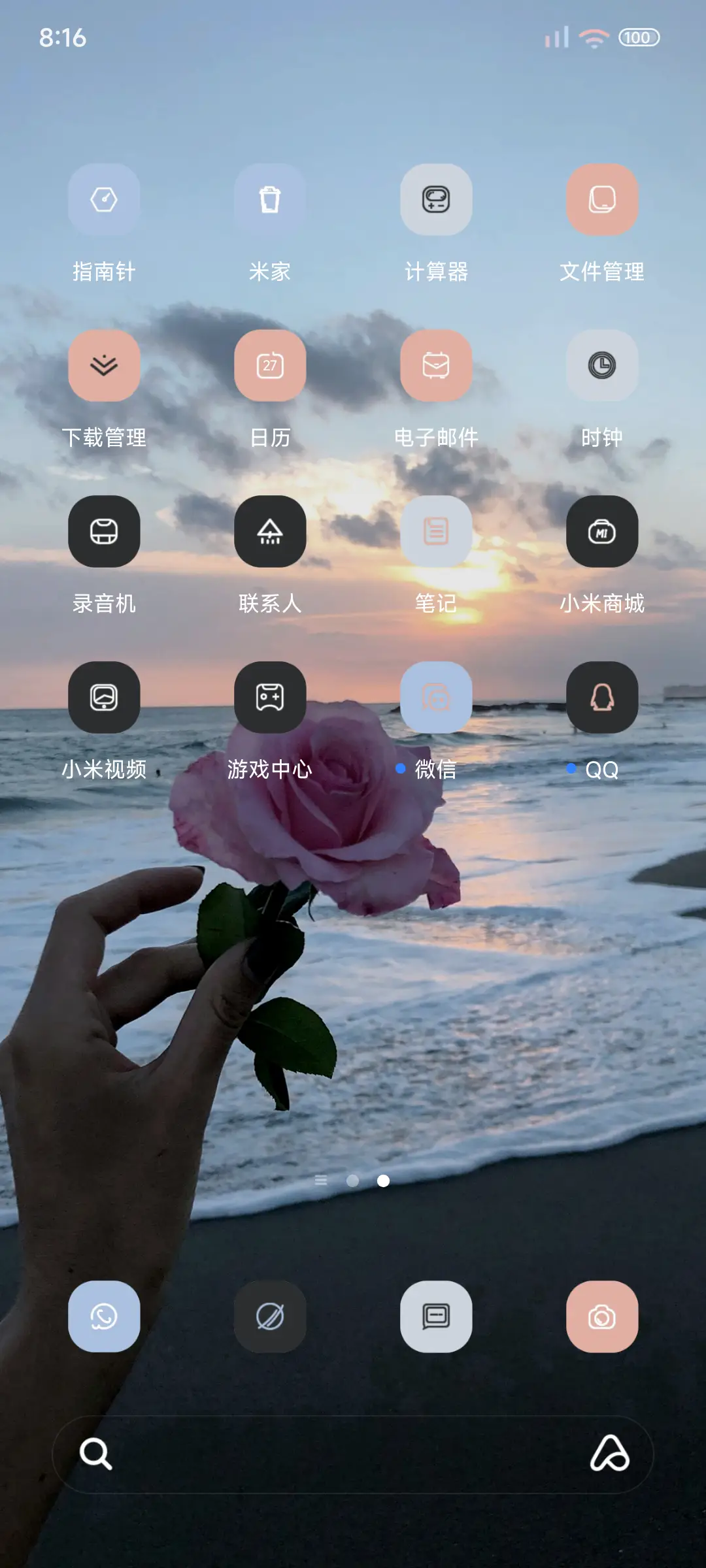The width and height of the screenshot is (706, 1568).
Task: Launch 小米商城 Mi Store
Action: 602,531
